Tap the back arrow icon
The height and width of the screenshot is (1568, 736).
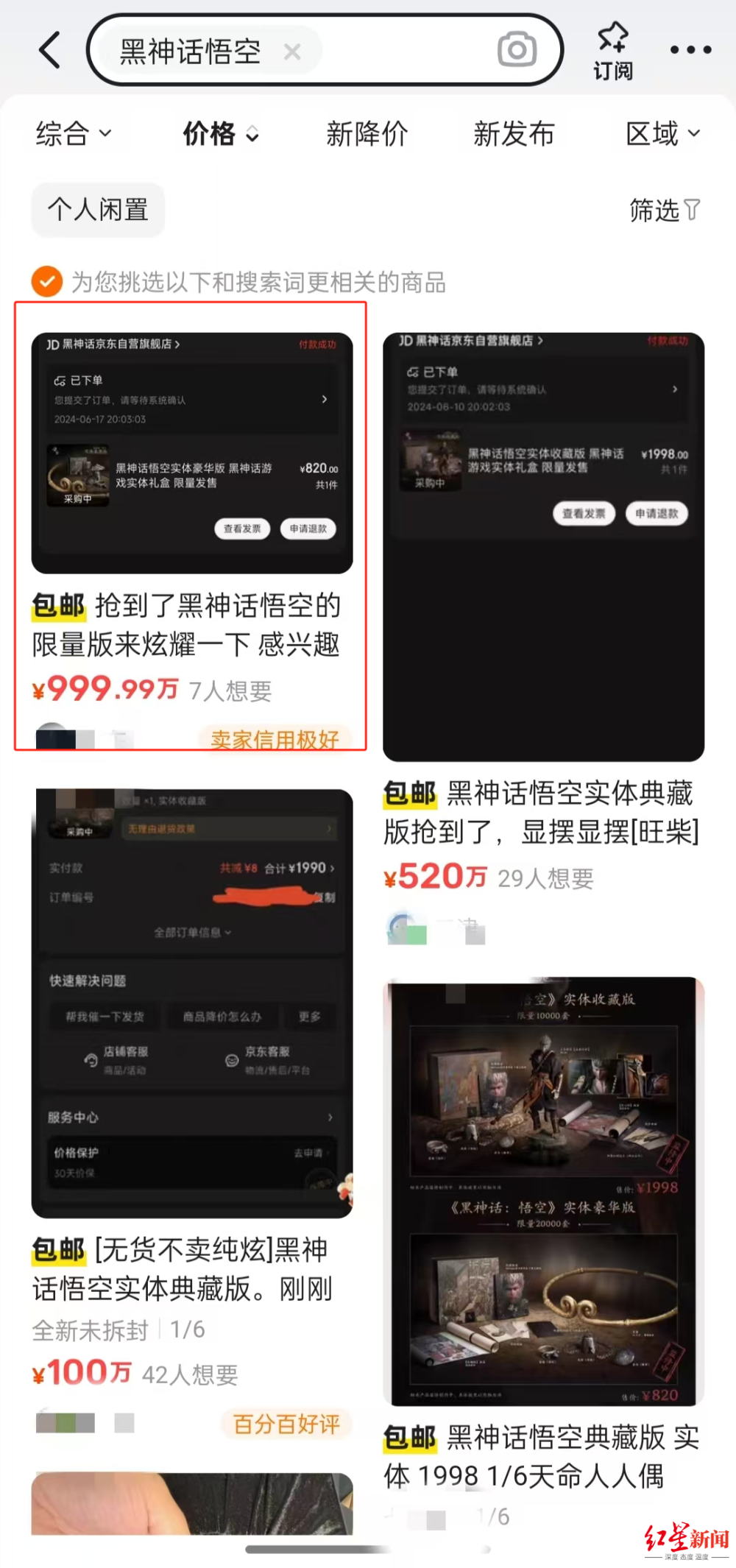(49, 50)
